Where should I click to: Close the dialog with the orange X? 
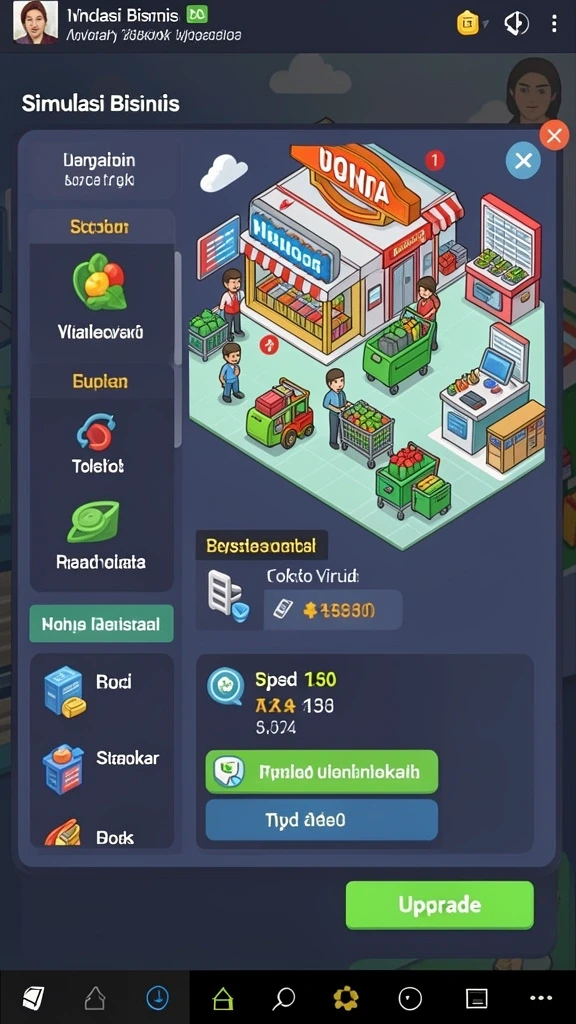[554, 136]
